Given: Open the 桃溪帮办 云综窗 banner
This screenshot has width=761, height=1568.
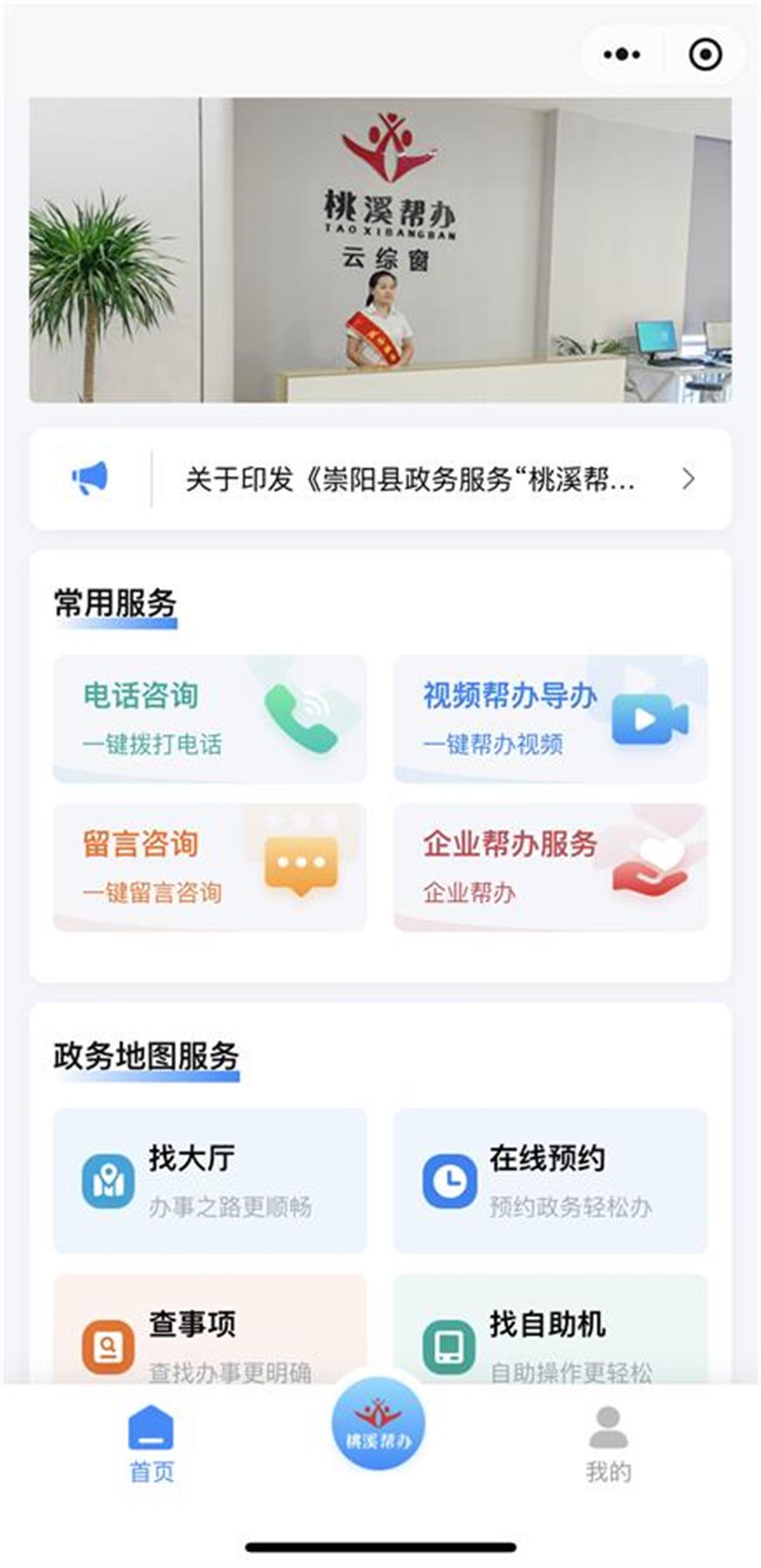Looking at the screenshot, I should tap(380, 249).
